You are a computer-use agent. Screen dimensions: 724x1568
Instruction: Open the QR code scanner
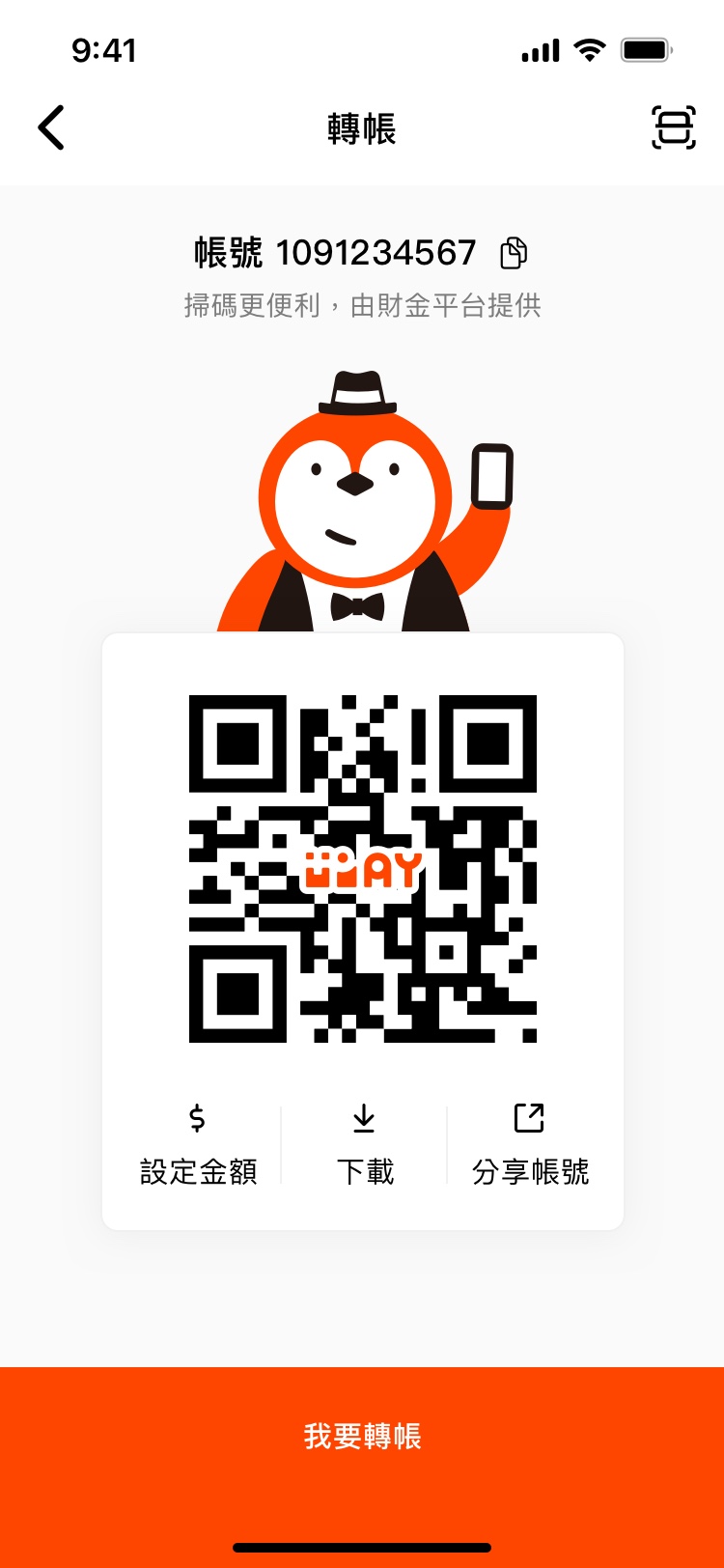[673, 128]
